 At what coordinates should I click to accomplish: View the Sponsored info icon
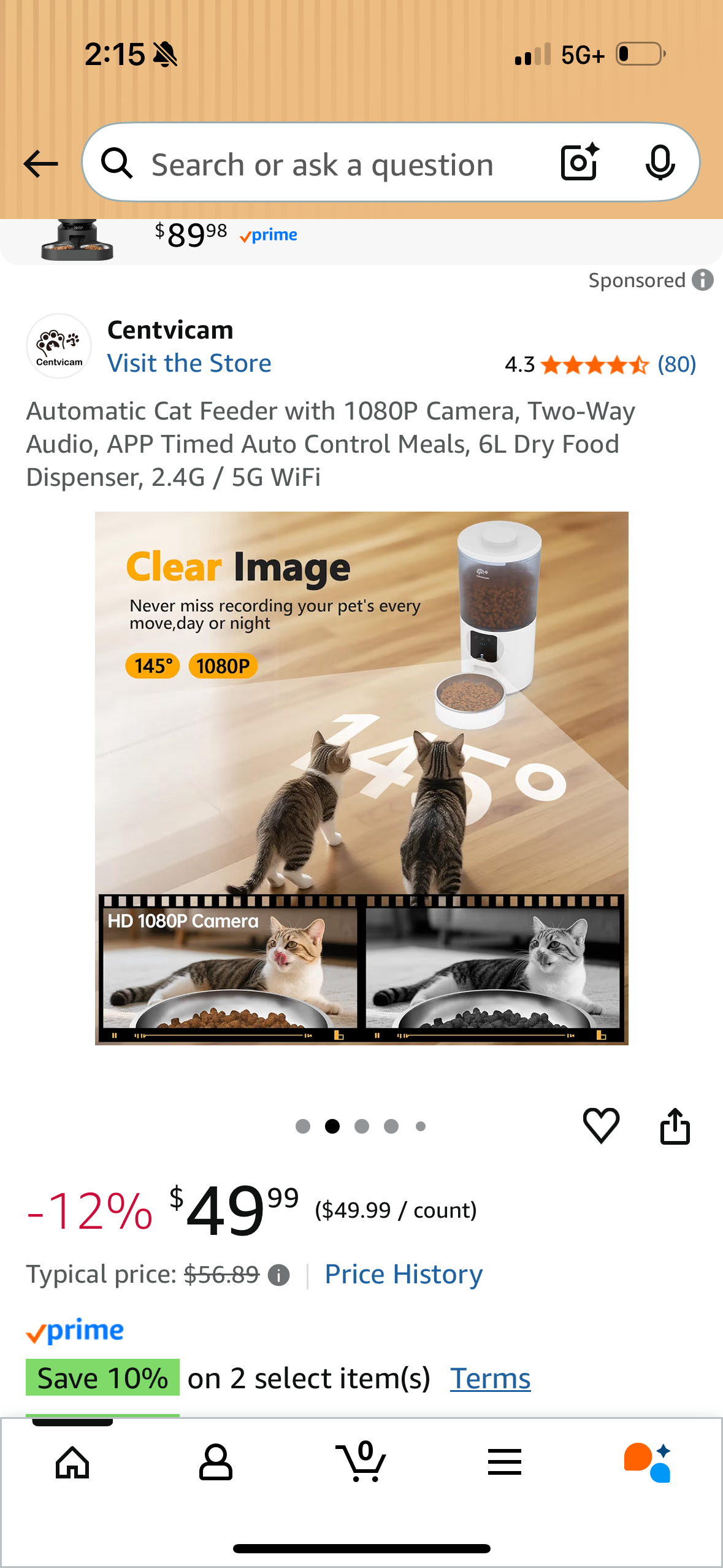tap(703, 280)
